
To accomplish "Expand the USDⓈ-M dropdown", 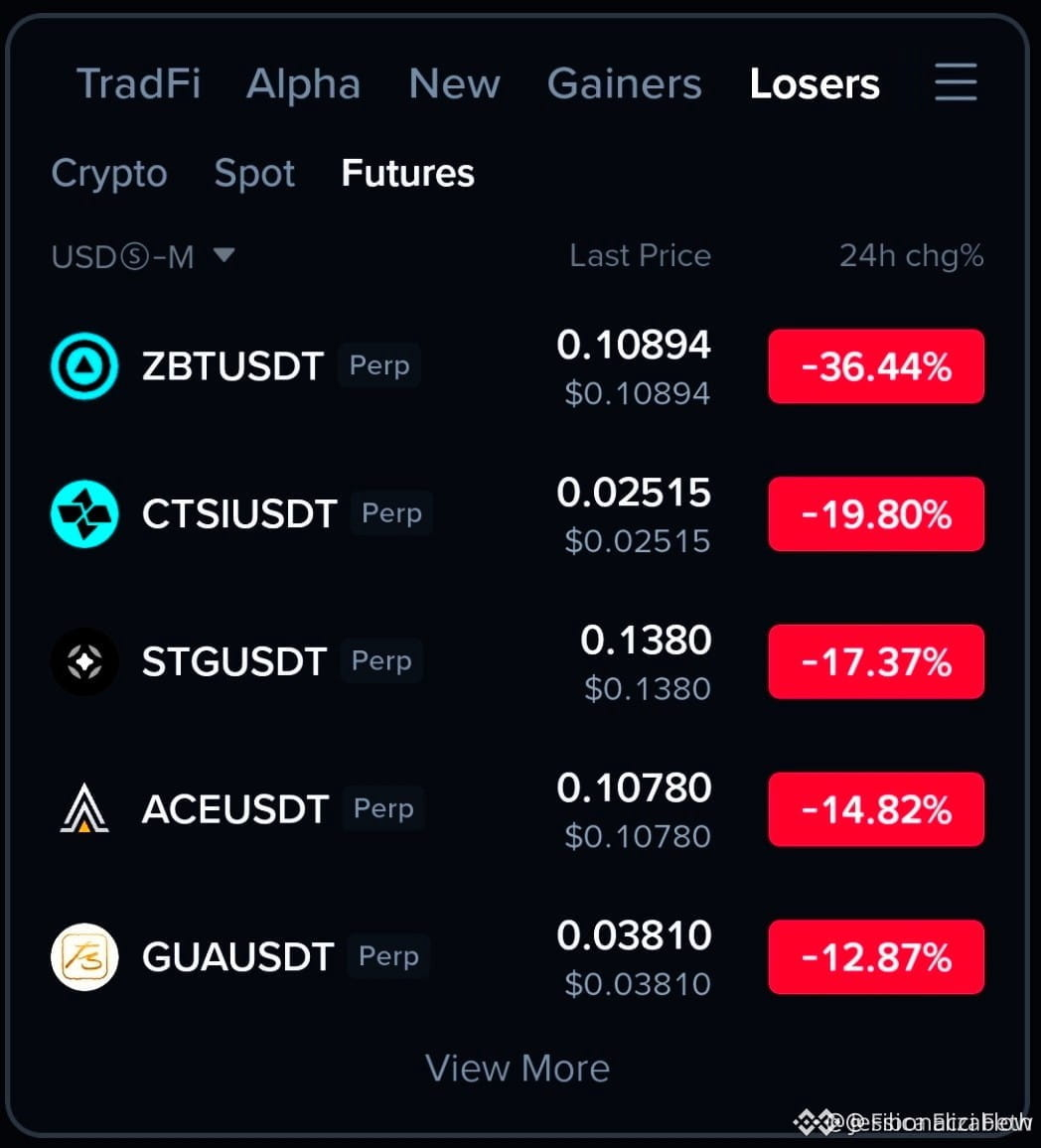I will [143, 256].
